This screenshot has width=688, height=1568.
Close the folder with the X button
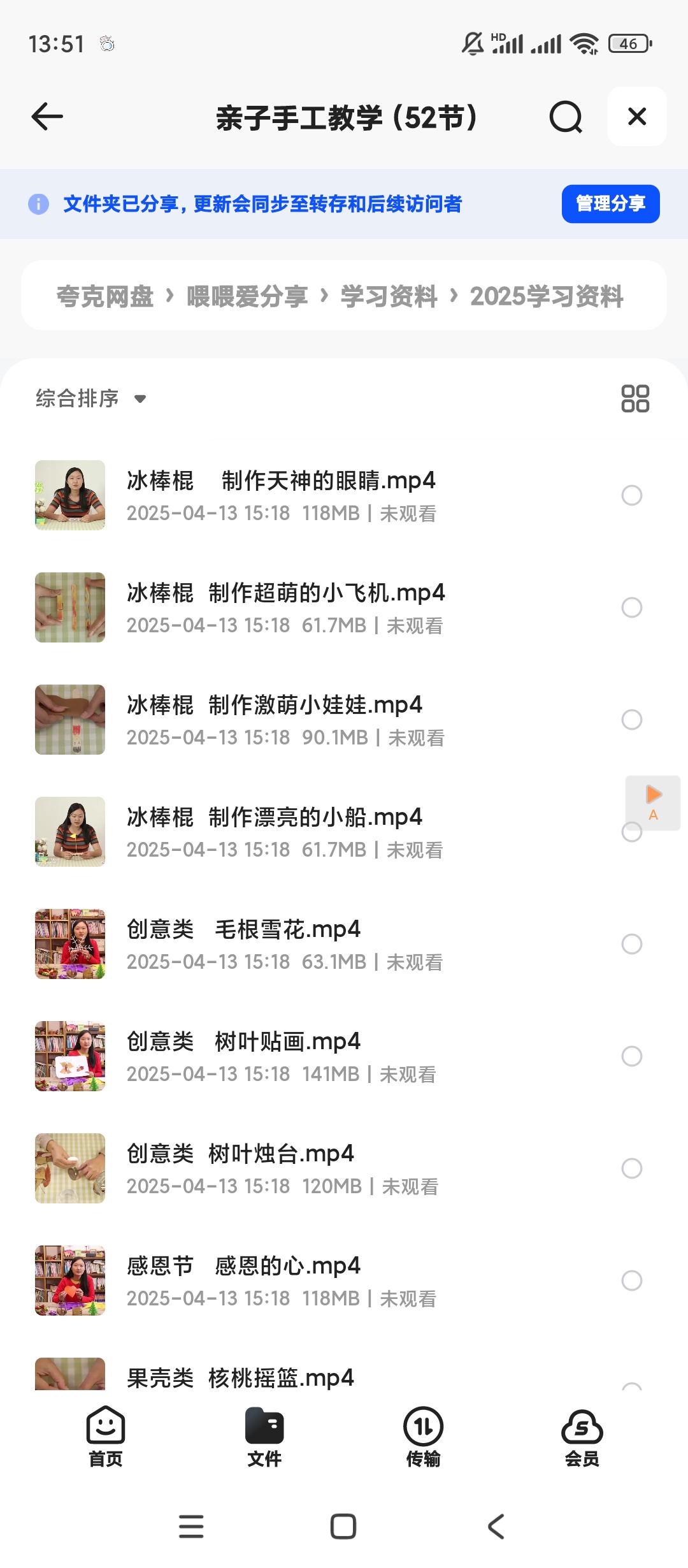636,117
